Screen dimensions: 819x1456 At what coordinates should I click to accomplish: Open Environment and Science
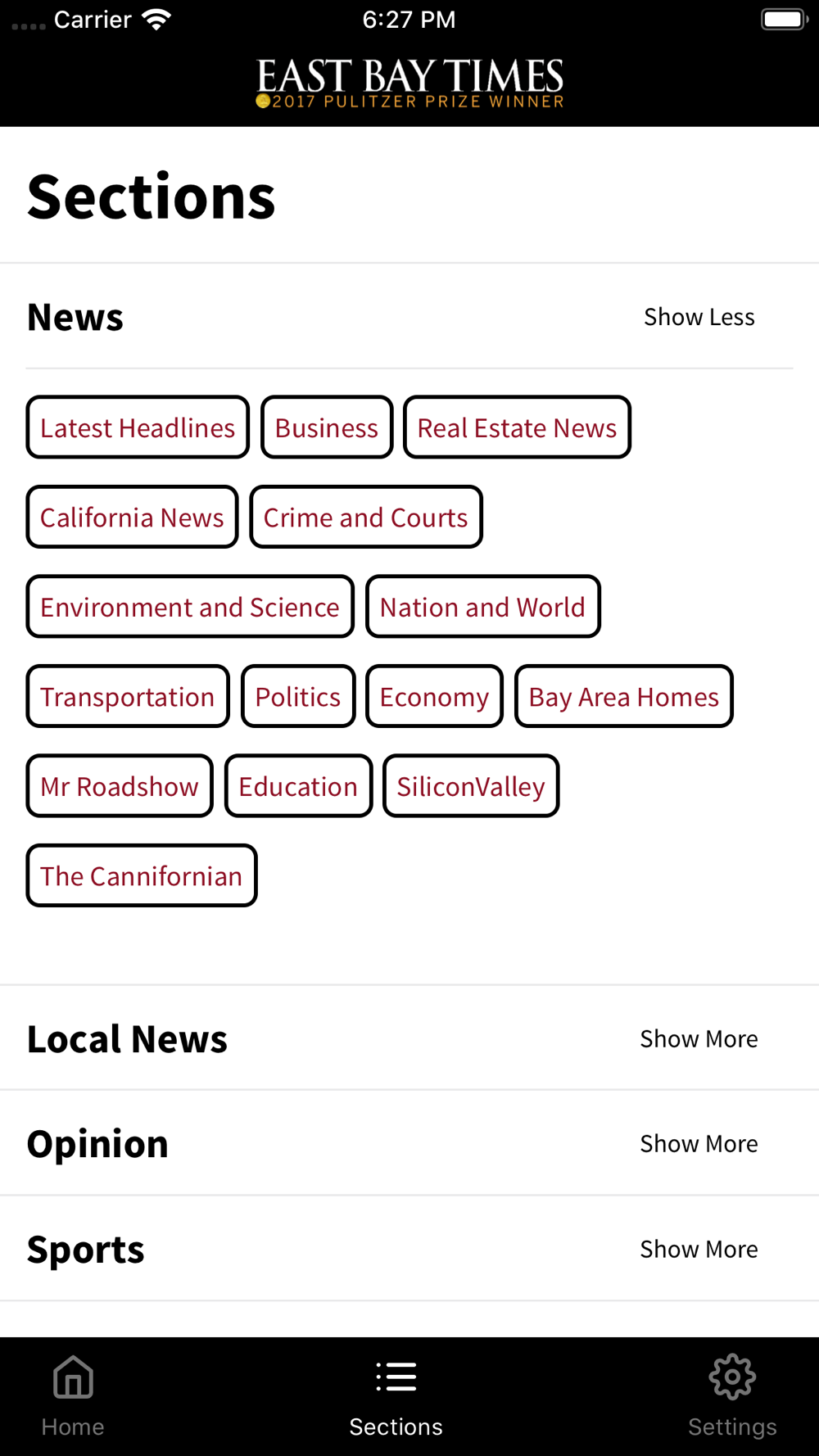pos(190,607)
